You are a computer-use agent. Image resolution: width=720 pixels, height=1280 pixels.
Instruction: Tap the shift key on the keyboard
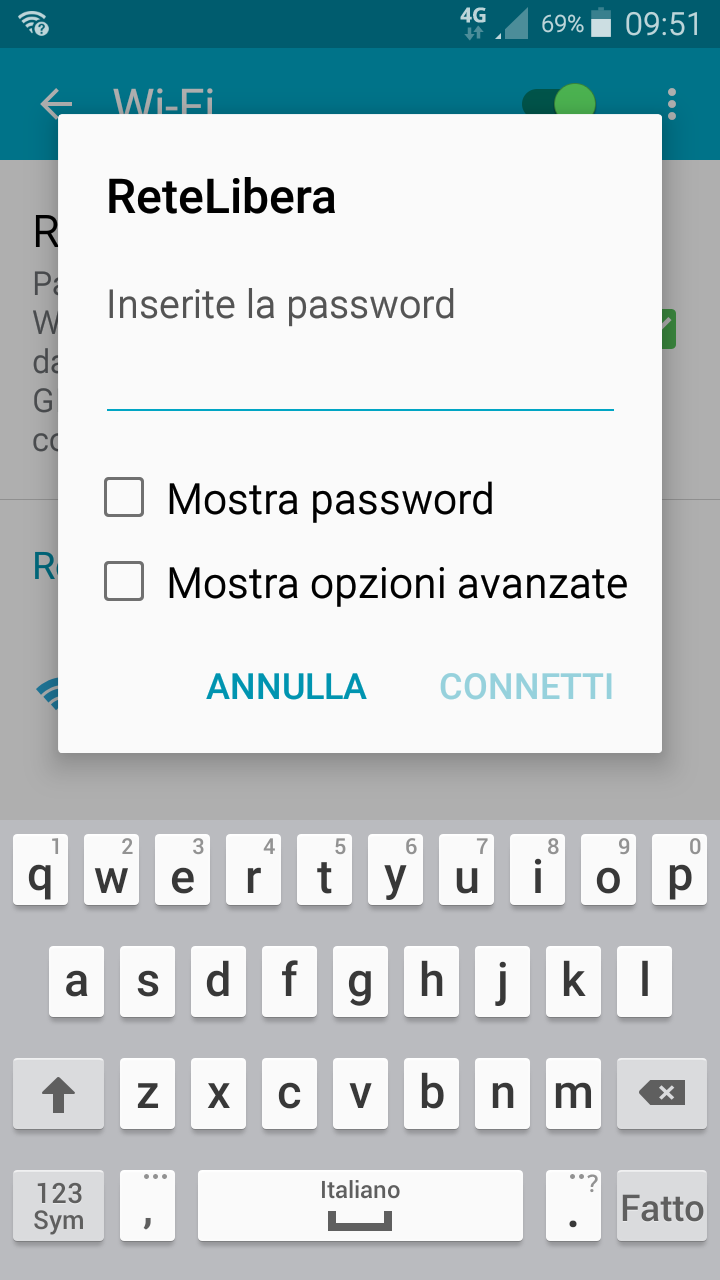pos(59,1094)
